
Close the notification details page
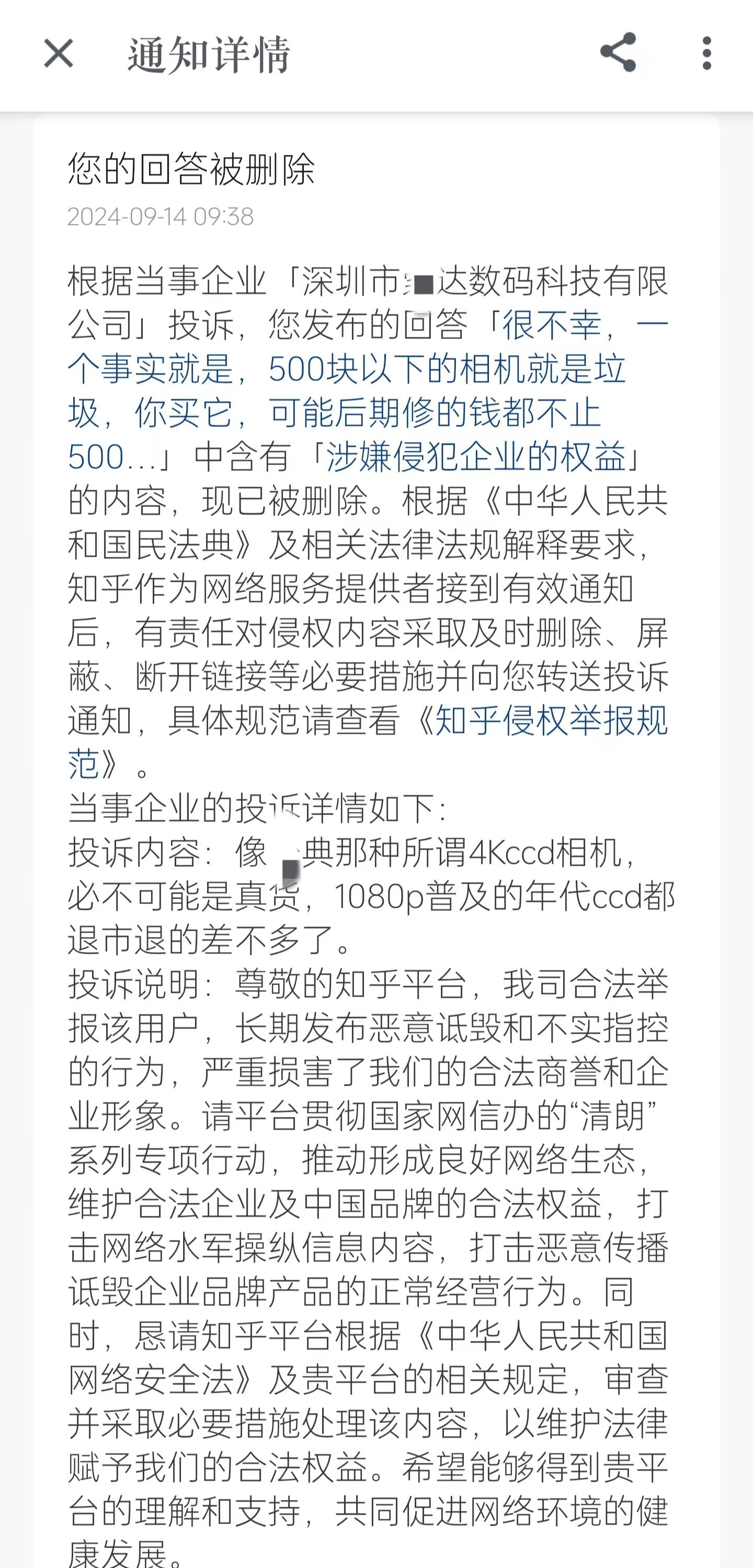tap(59, 53)
